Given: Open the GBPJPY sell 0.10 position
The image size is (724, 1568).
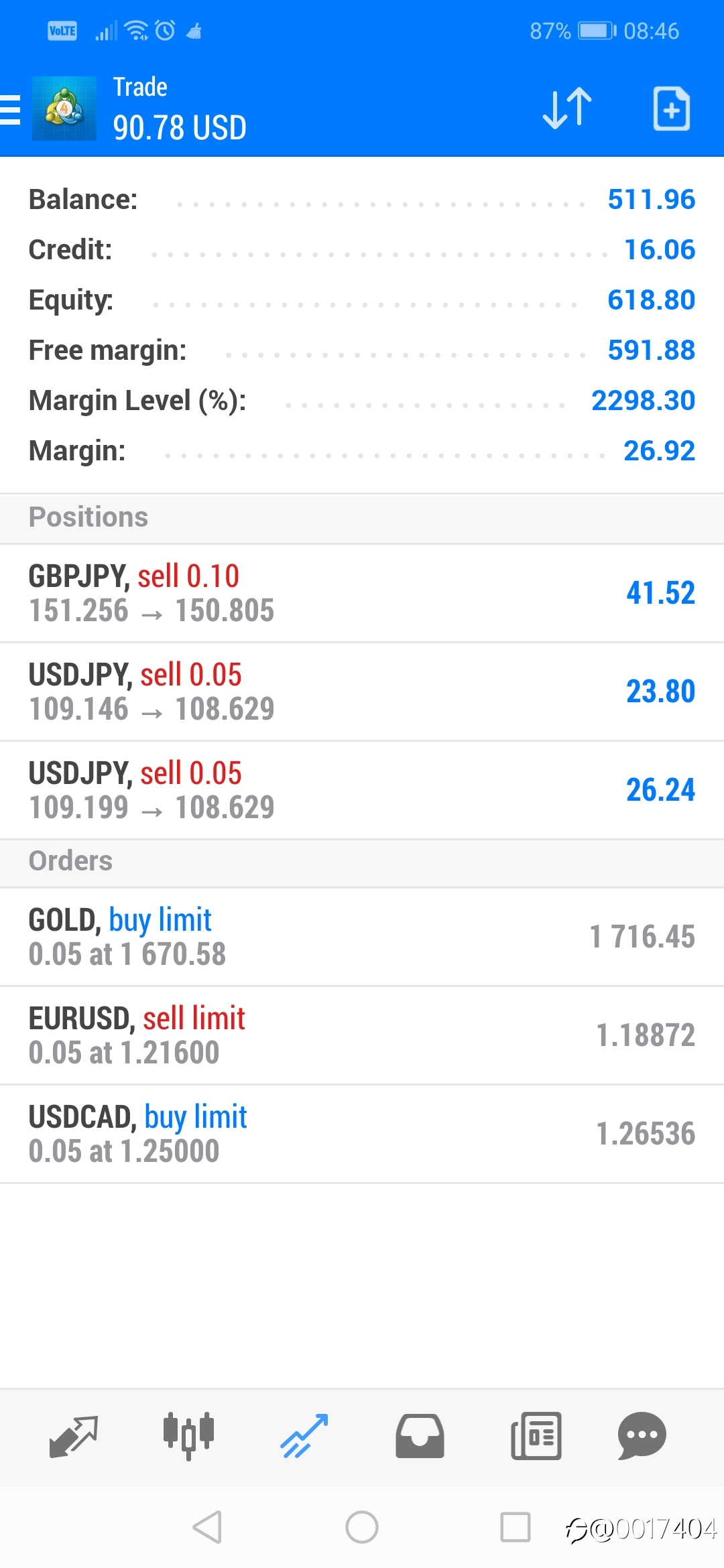Looking at the screenshot, I should coord(362,593).
